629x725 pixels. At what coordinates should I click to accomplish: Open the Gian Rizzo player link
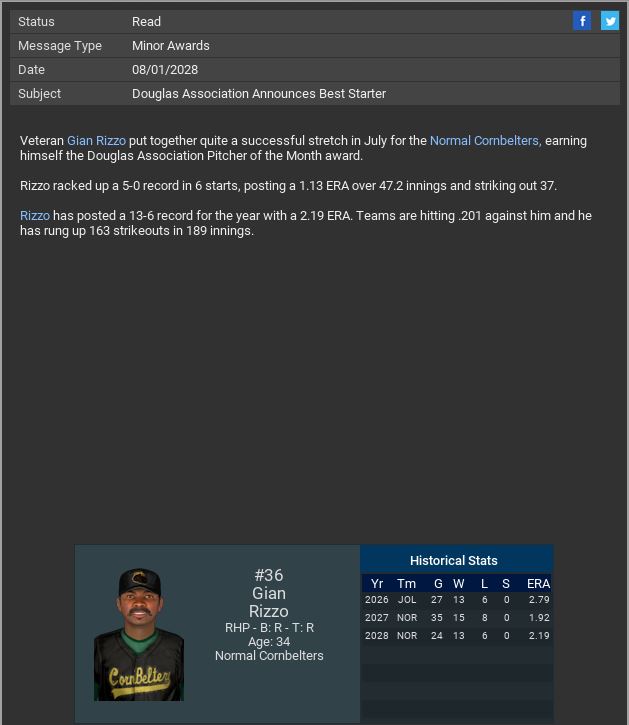pos(96,141)
